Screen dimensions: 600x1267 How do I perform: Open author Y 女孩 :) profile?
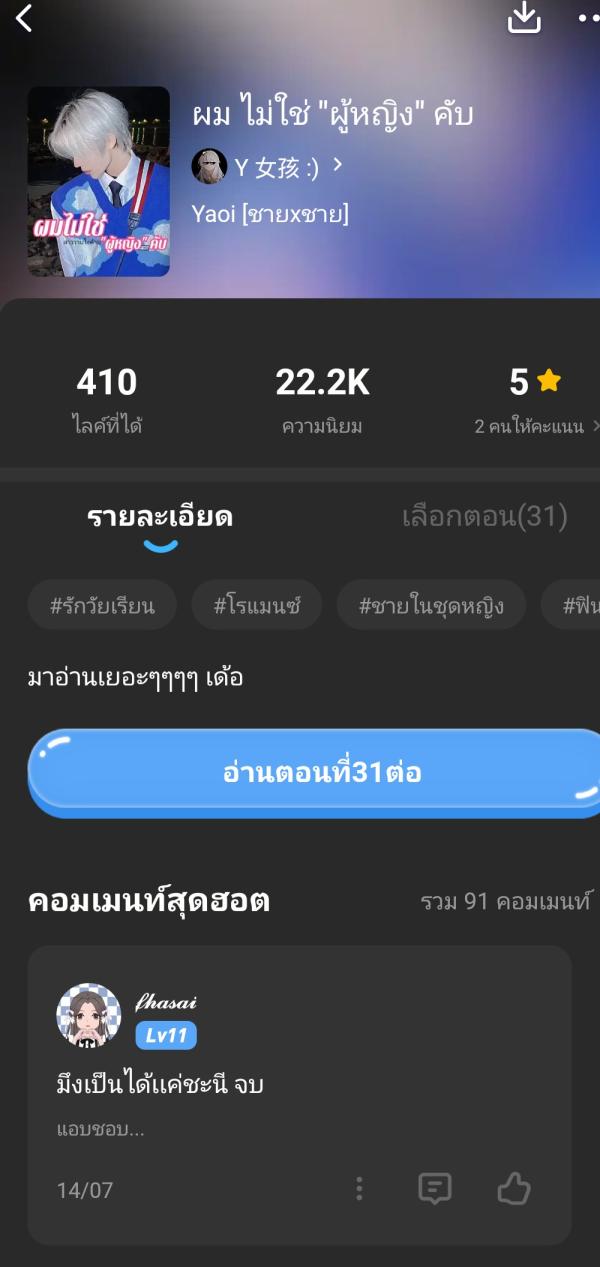(266, 167)
